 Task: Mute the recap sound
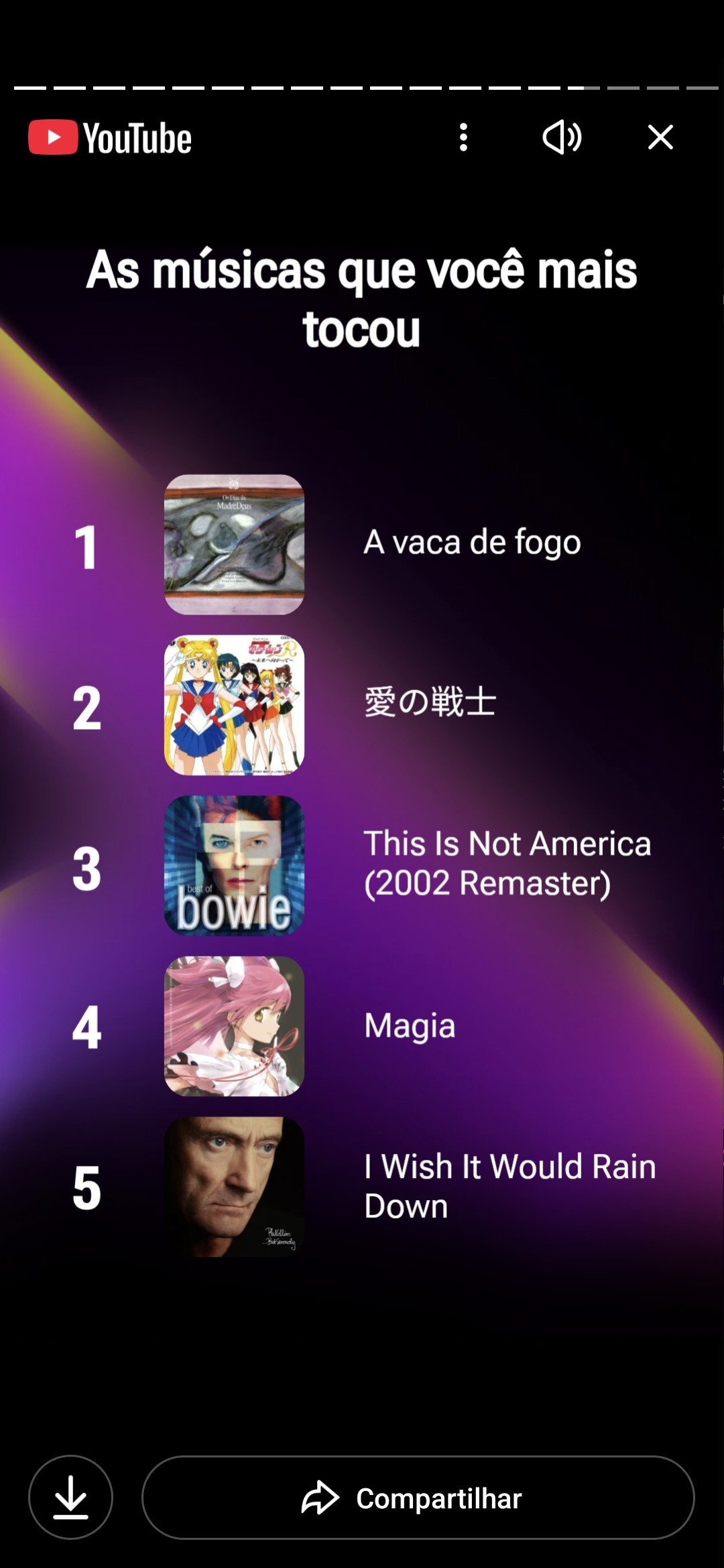pos(562,137)
